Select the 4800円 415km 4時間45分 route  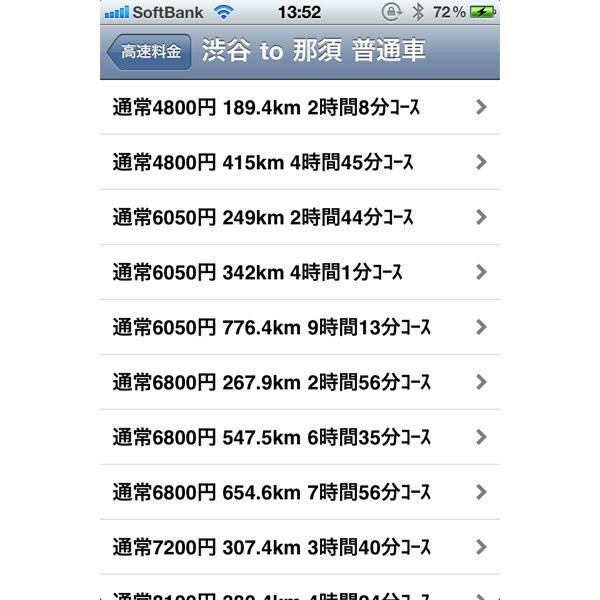click(x=300, y=162)
